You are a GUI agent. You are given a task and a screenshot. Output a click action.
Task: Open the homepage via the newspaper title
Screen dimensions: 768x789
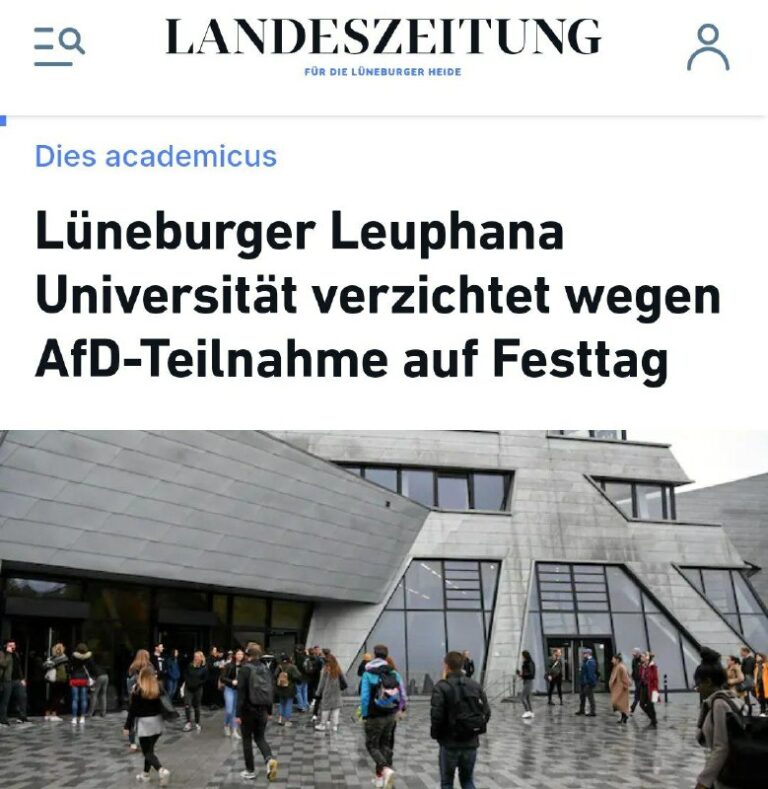[380, 38]
